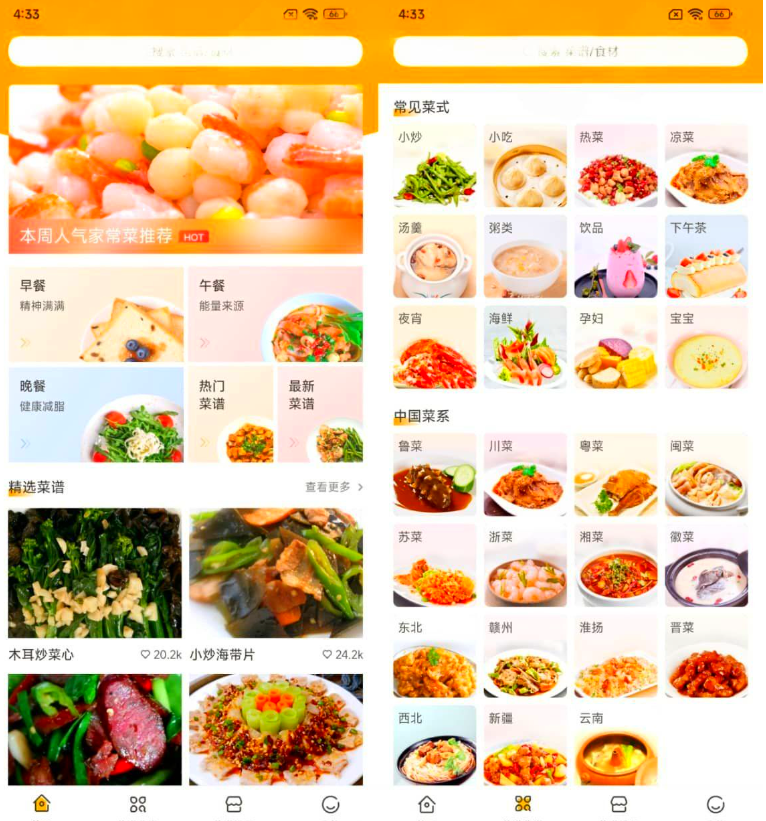The image size is (766, 821).
Task: Select the 小炒 dish category
Action: pos(434,166)
